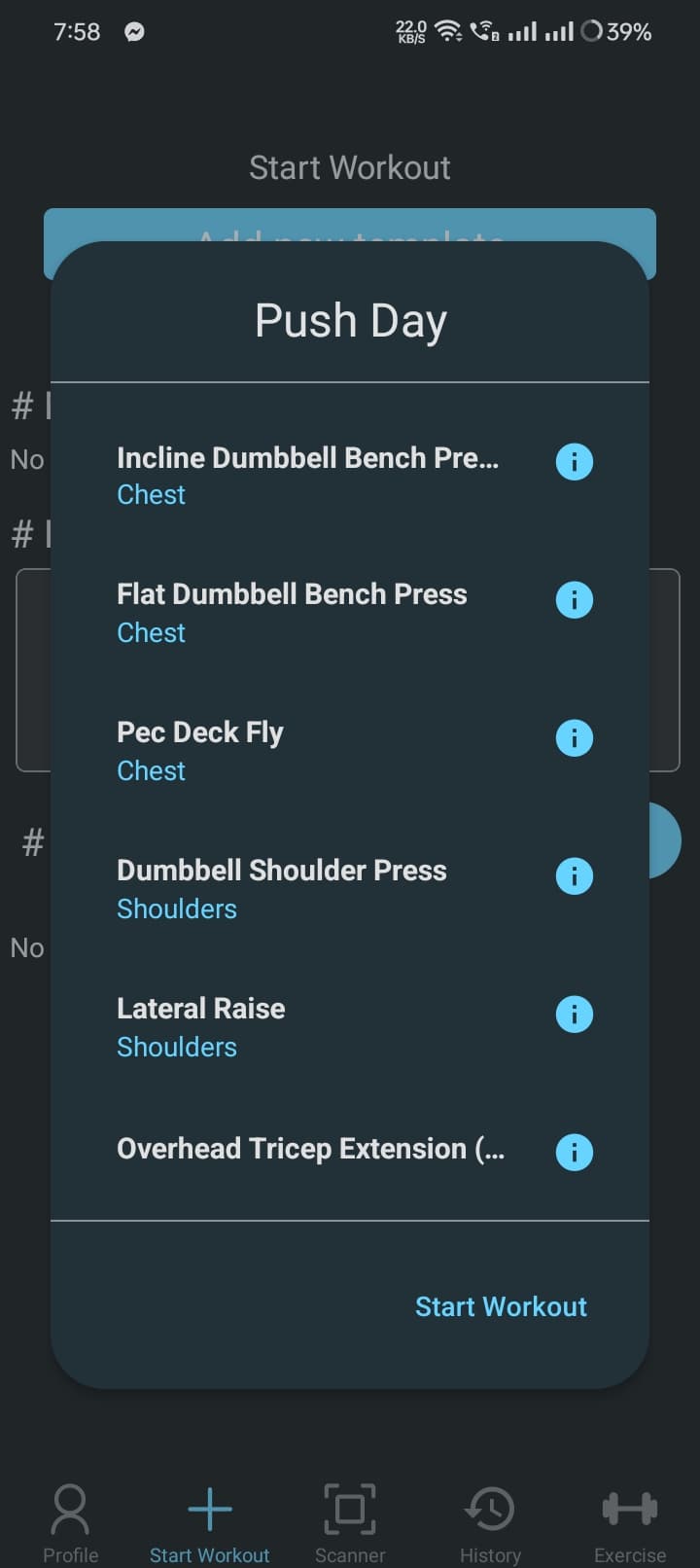
Task: Tap Start Workout to begin the session
Action: (x=501, y=1305)
